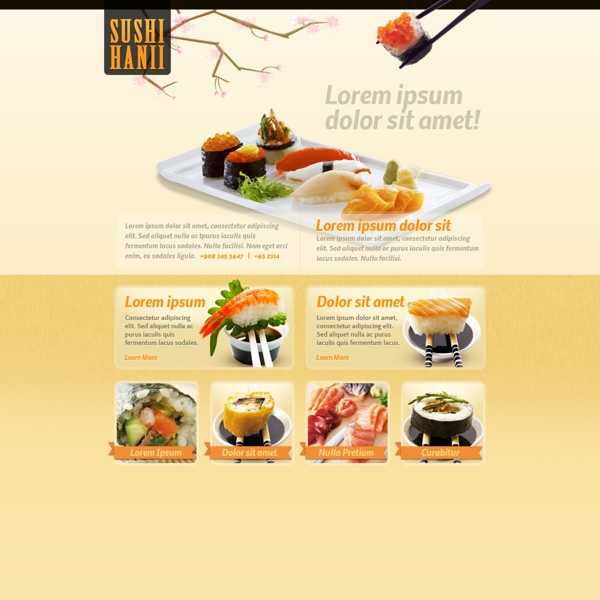View the Nulla Pretium sashimi tile
The height and width of the screenshot is (600, 600).
(346, 422)
